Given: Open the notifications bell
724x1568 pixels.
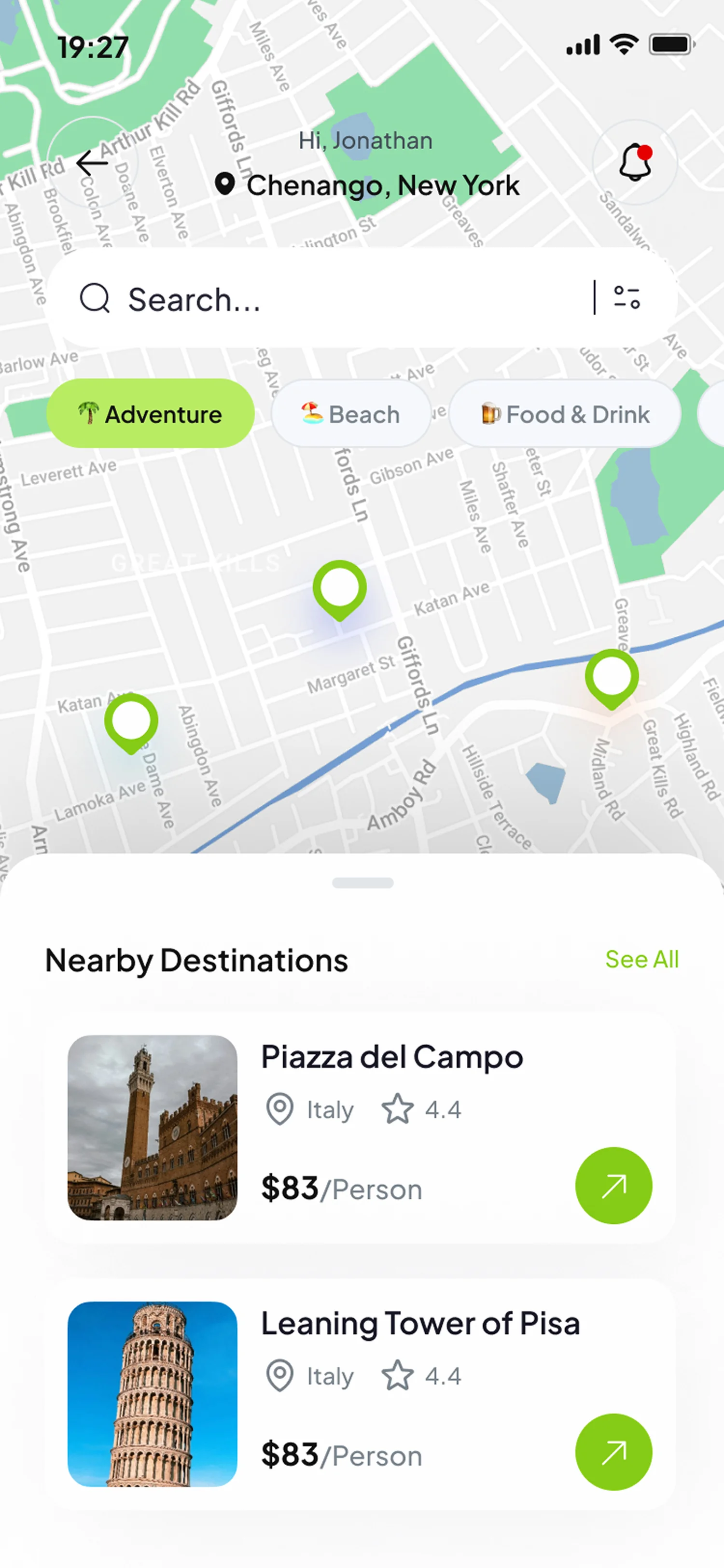Looking at the screenshot, I should 635,163.
